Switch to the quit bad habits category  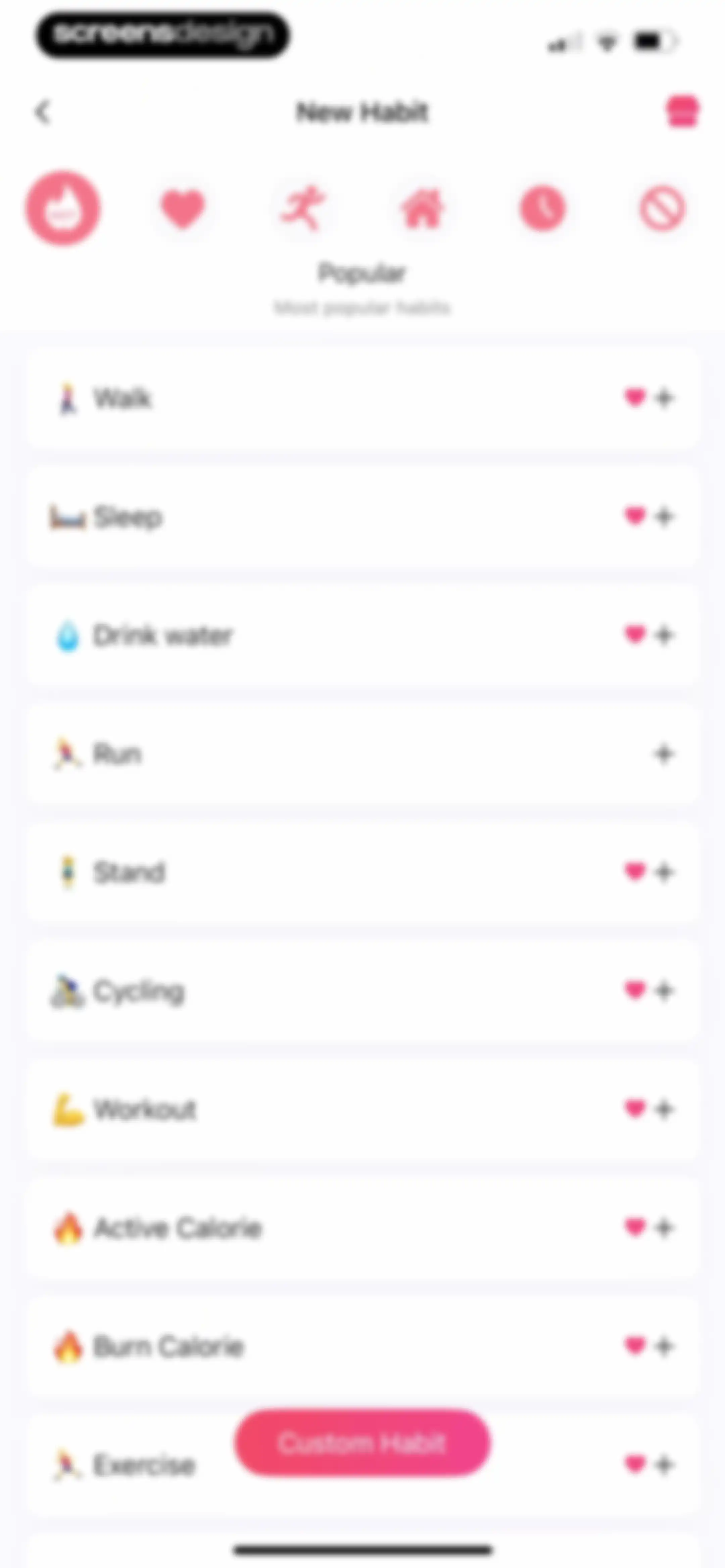[662, 209]
